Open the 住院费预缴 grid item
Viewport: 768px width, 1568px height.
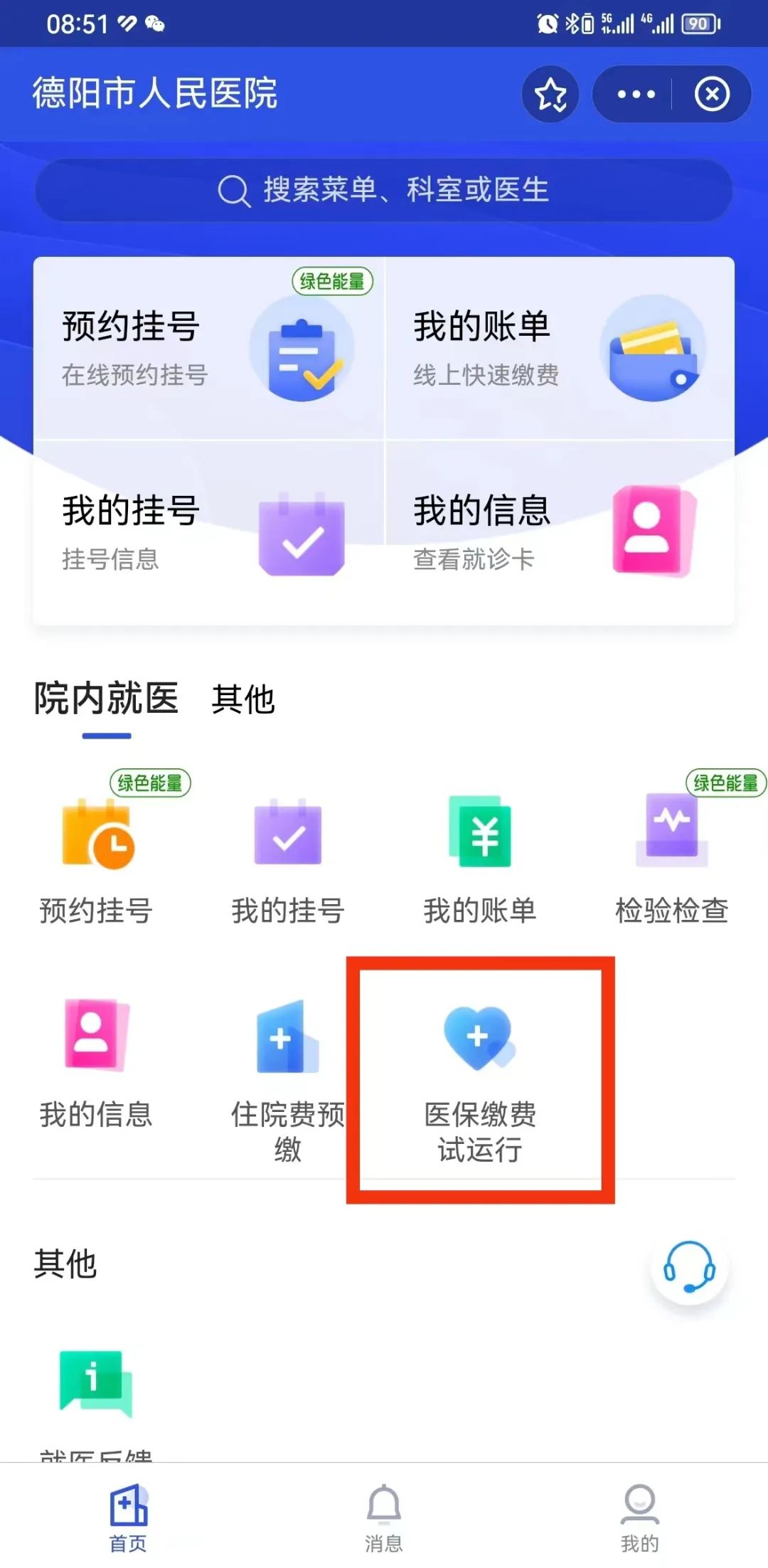click(287, 1078)
